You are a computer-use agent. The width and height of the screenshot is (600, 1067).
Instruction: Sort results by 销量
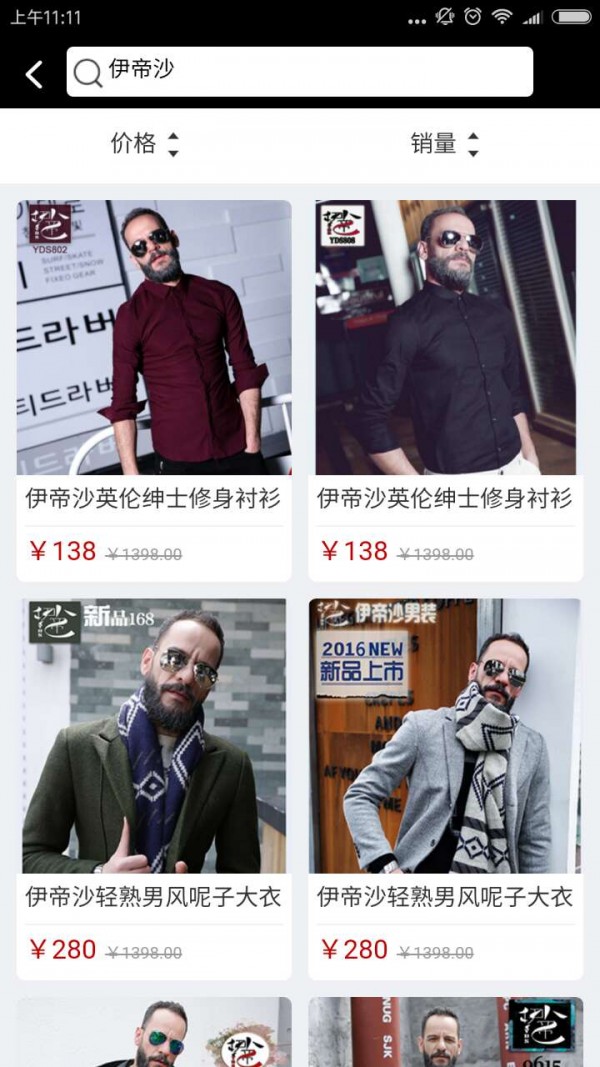(445, 144)
